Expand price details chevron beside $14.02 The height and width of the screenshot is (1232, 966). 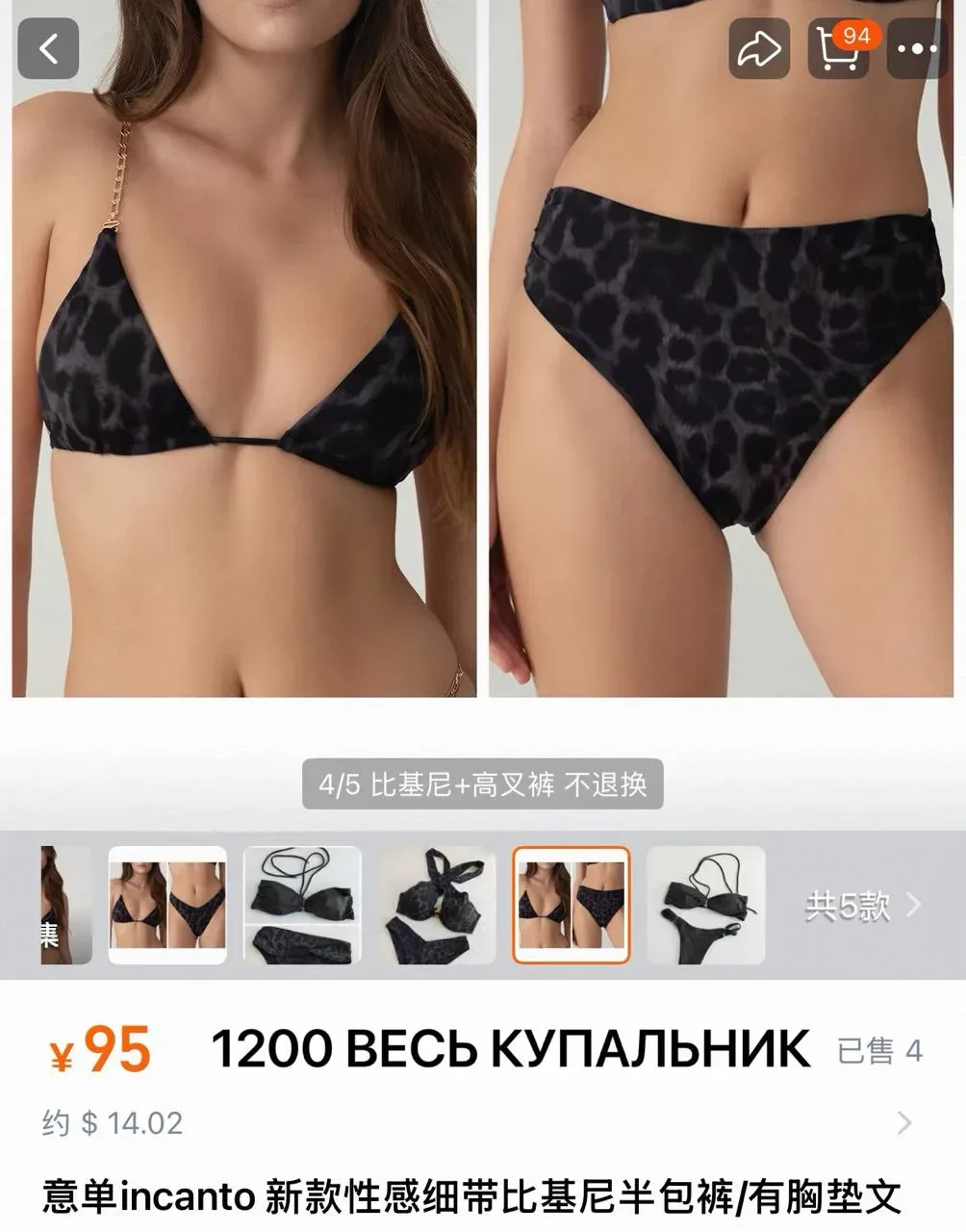click(x=904, y=1122)
